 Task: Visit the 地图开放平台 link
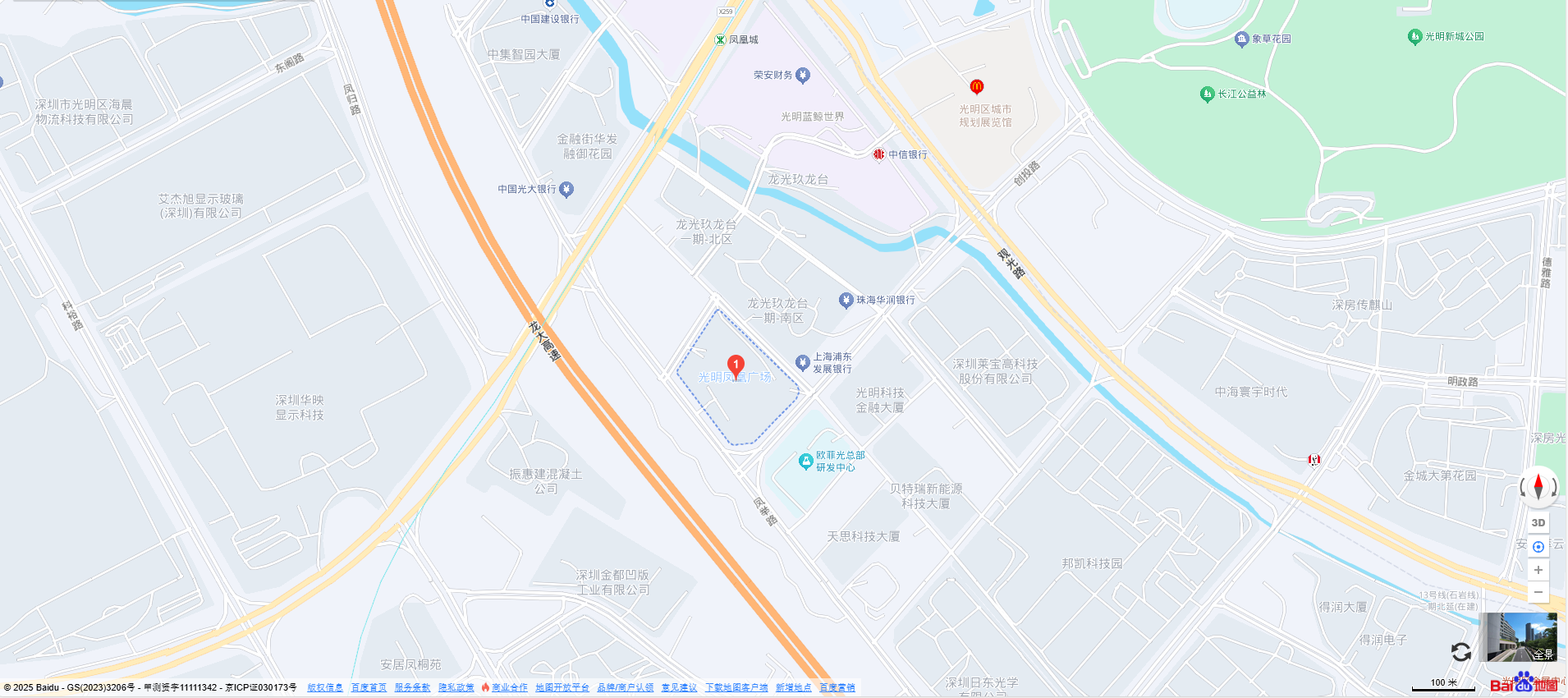pos(562,687)
